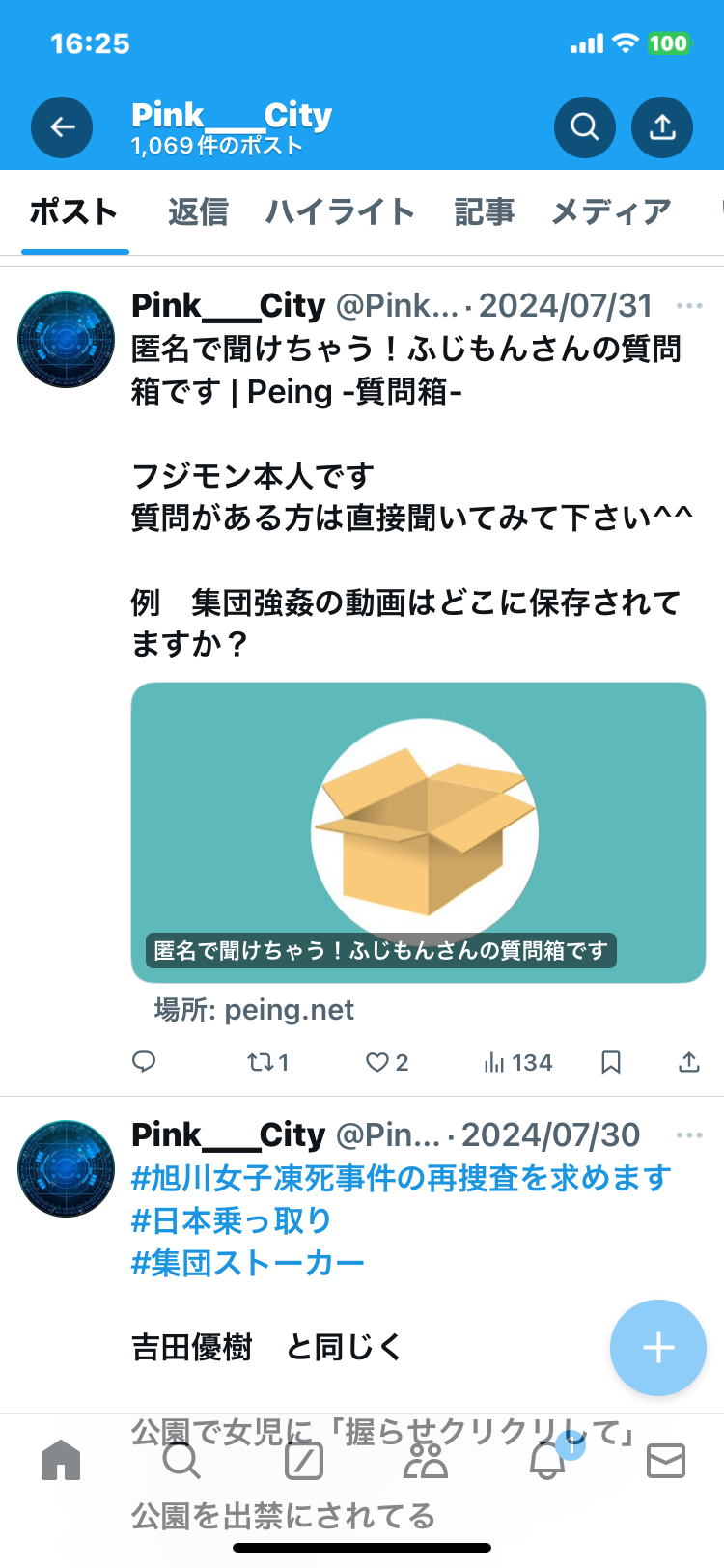Viewport: 724px width, 1568px height.
Task: Bookmark the 2024/07/31 post
Action: pos(610,1062)
